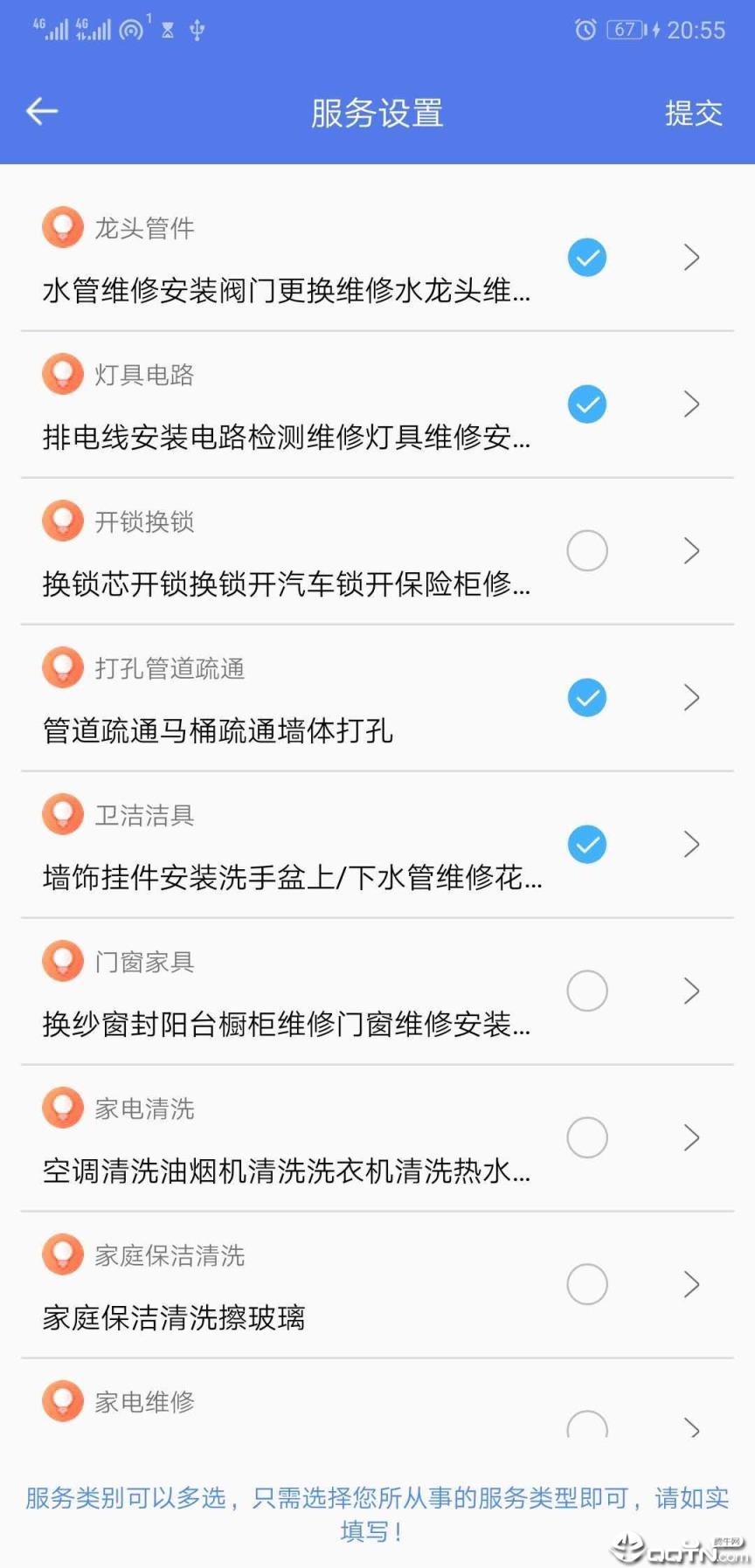
Task: Tap the 服务设置 title bar
Action: point(377,113)
